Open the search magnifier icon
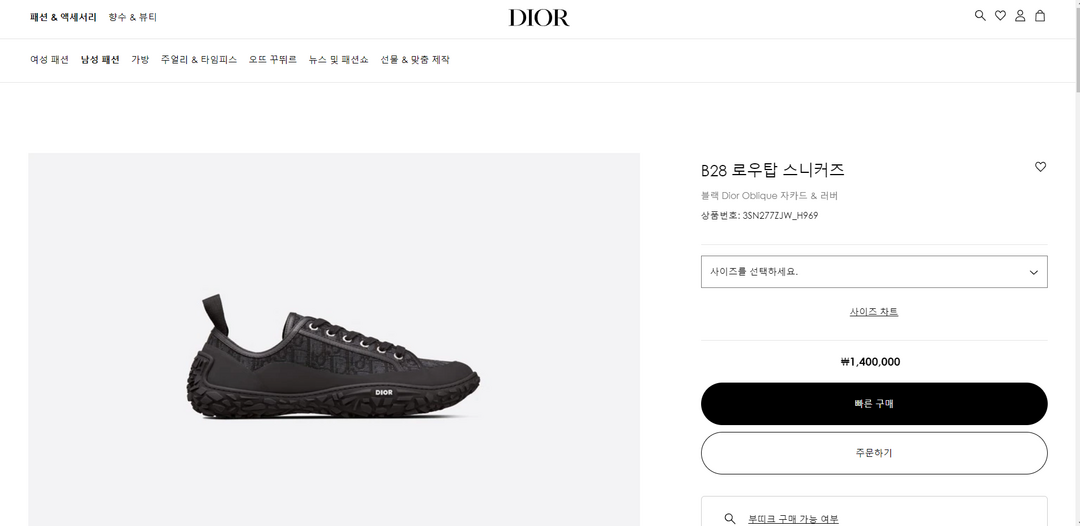Image resolution: width=1080 pixels, height=526 pixels. (x=980, y=16)
